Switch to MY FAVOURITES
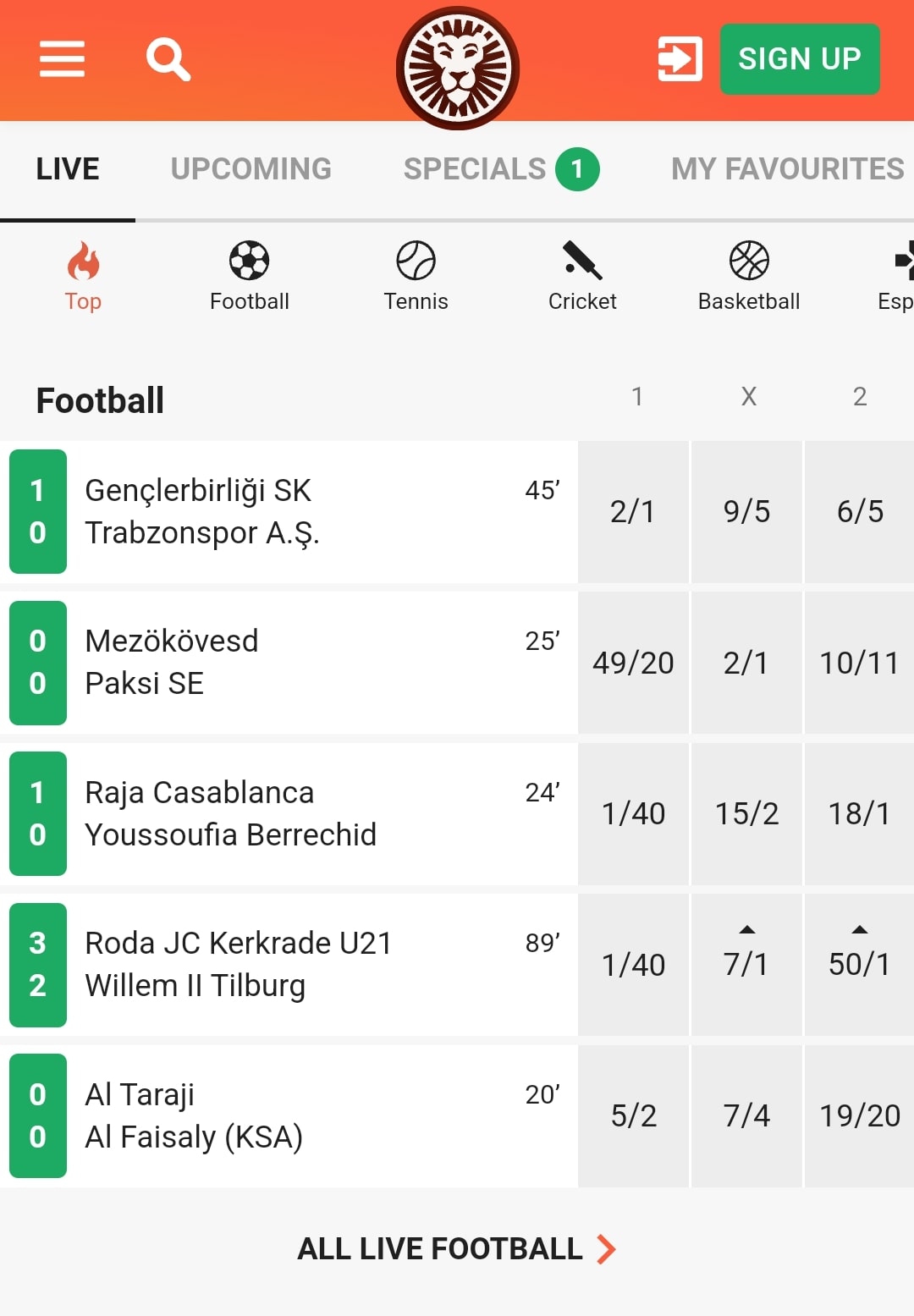The width and height of the screenshot is (914, 1316). (x=788, y=168)
